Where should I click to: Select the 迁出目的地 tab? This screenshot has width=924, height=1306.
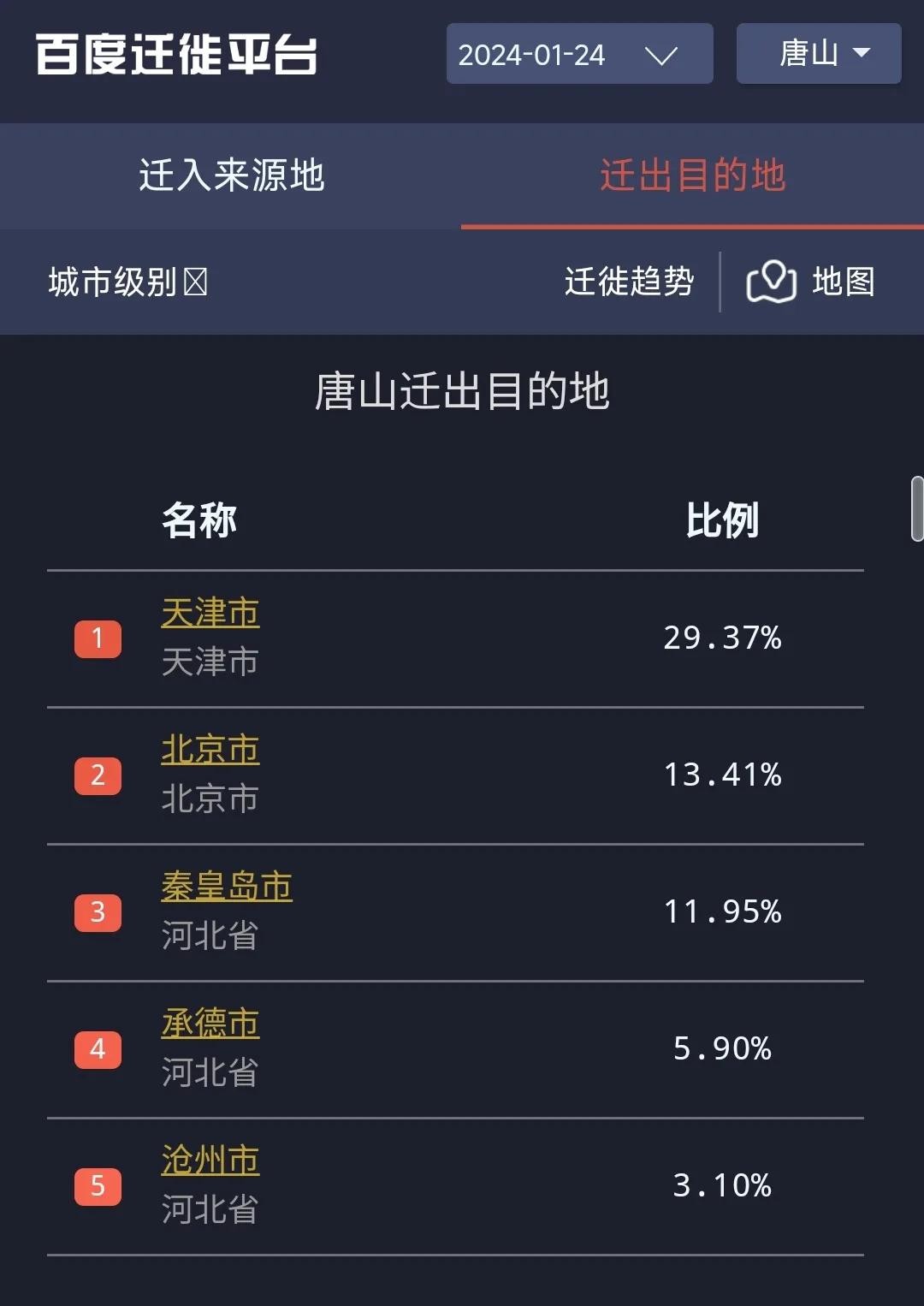692,175
